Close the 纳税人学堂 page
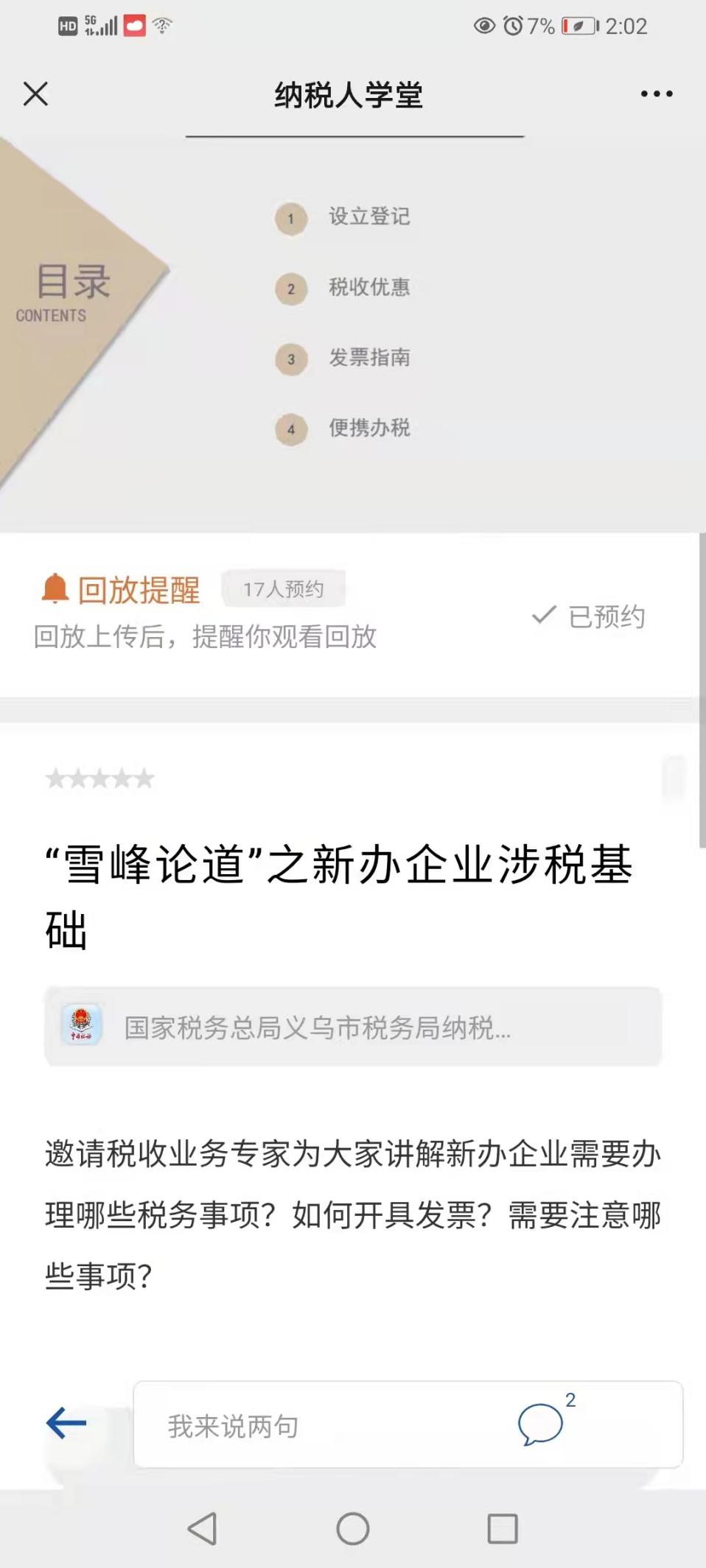706x1568 pixels. point(35,94)
